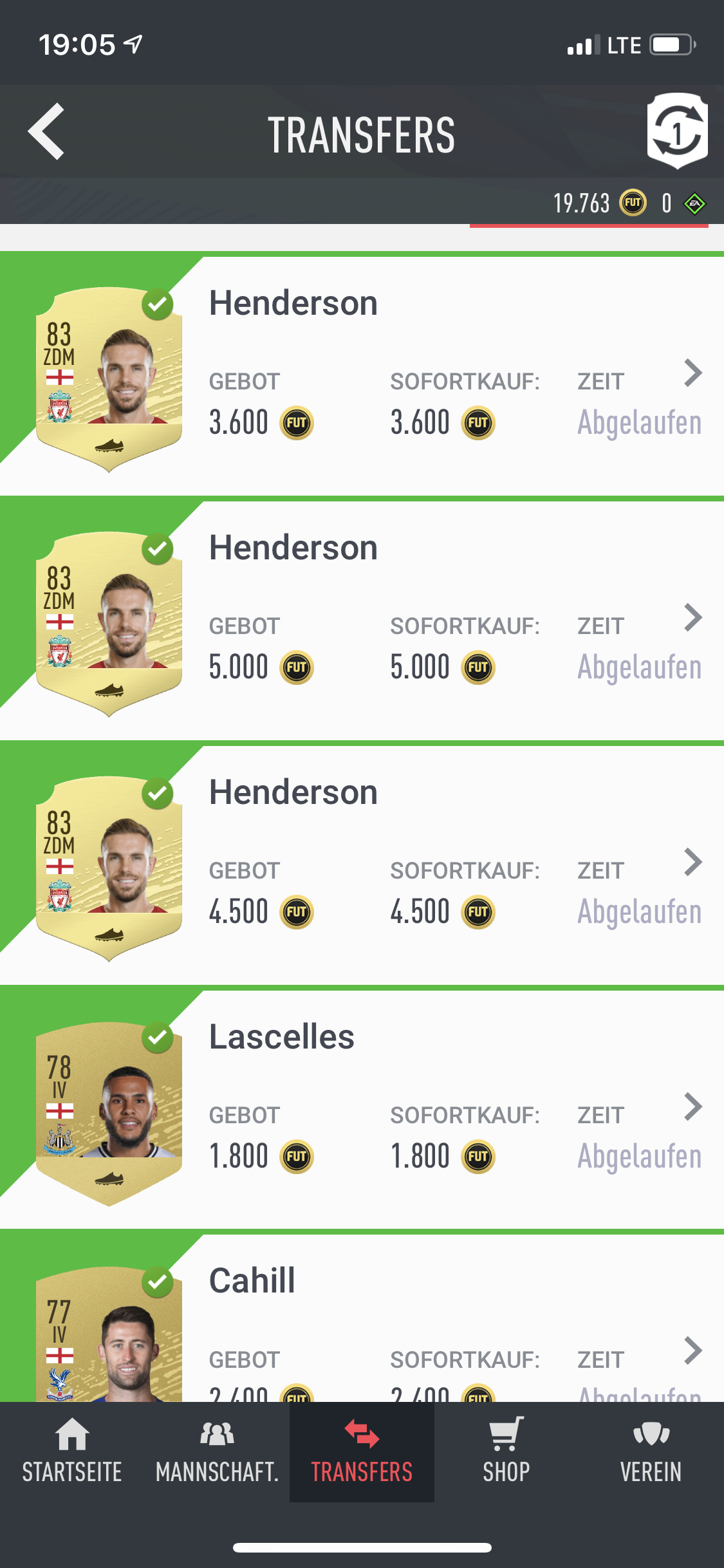This screenshot has height=1568, width=724.
Task: Open the refresh badge icon showing 1
Action: [x=677, y=131]
